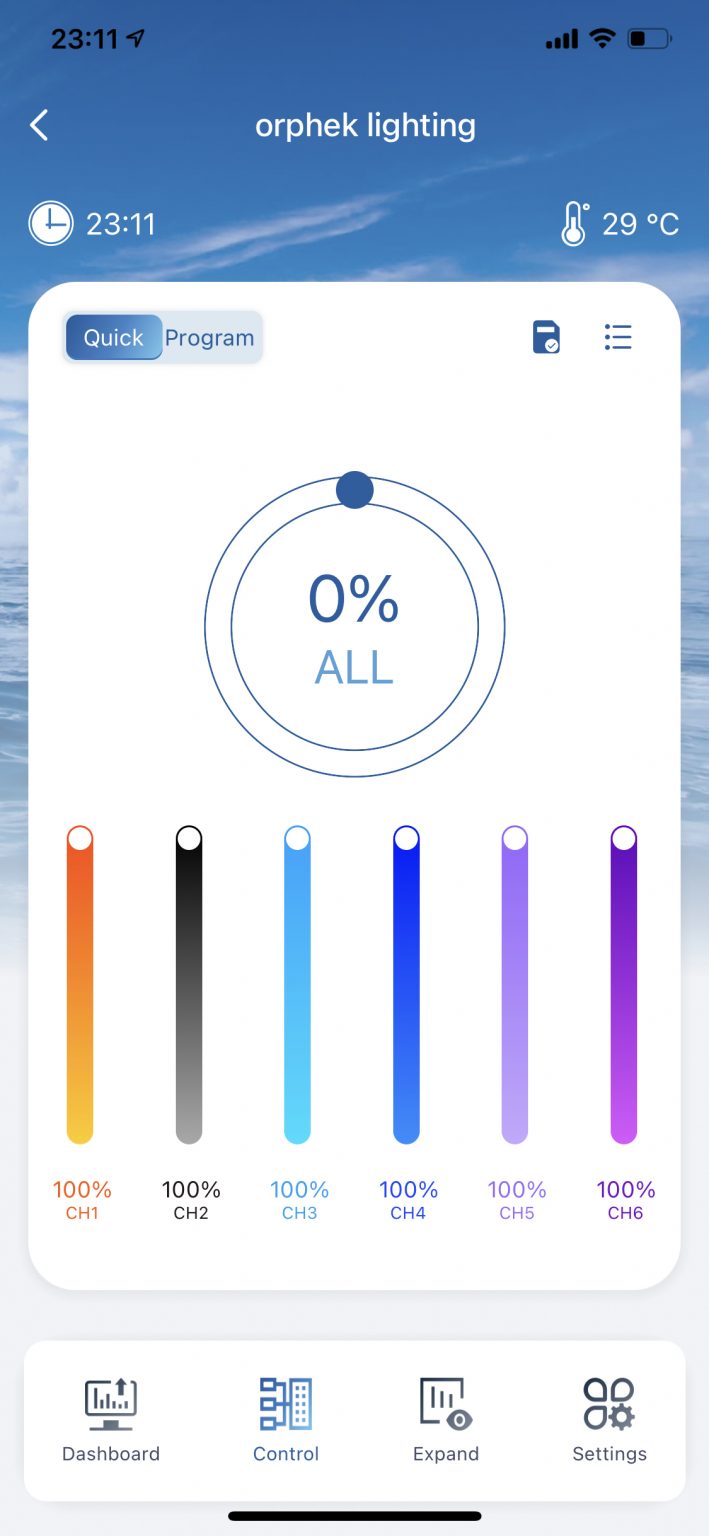Tap the black CH2 slider
Image resolution: width=709 pixels, height=1536 pixels.
tap(189, 985)
